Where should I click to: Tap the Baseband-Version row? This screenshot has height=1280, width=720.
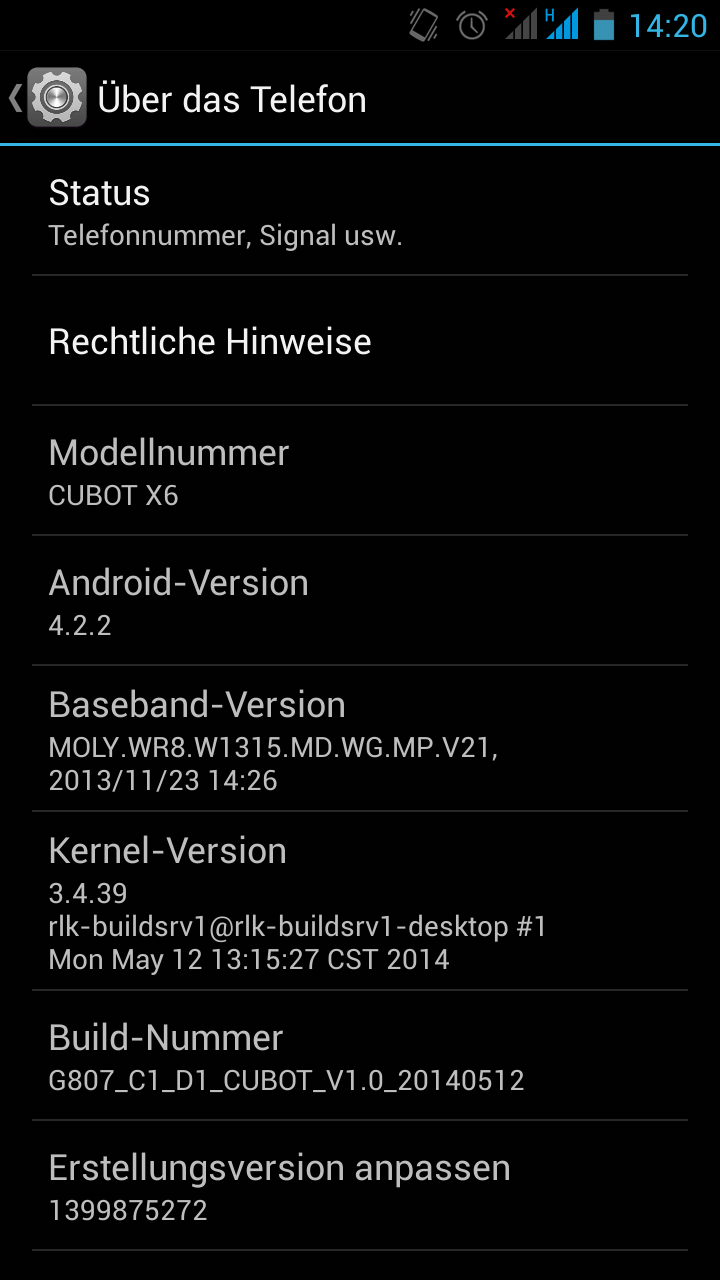coord(360,738)
